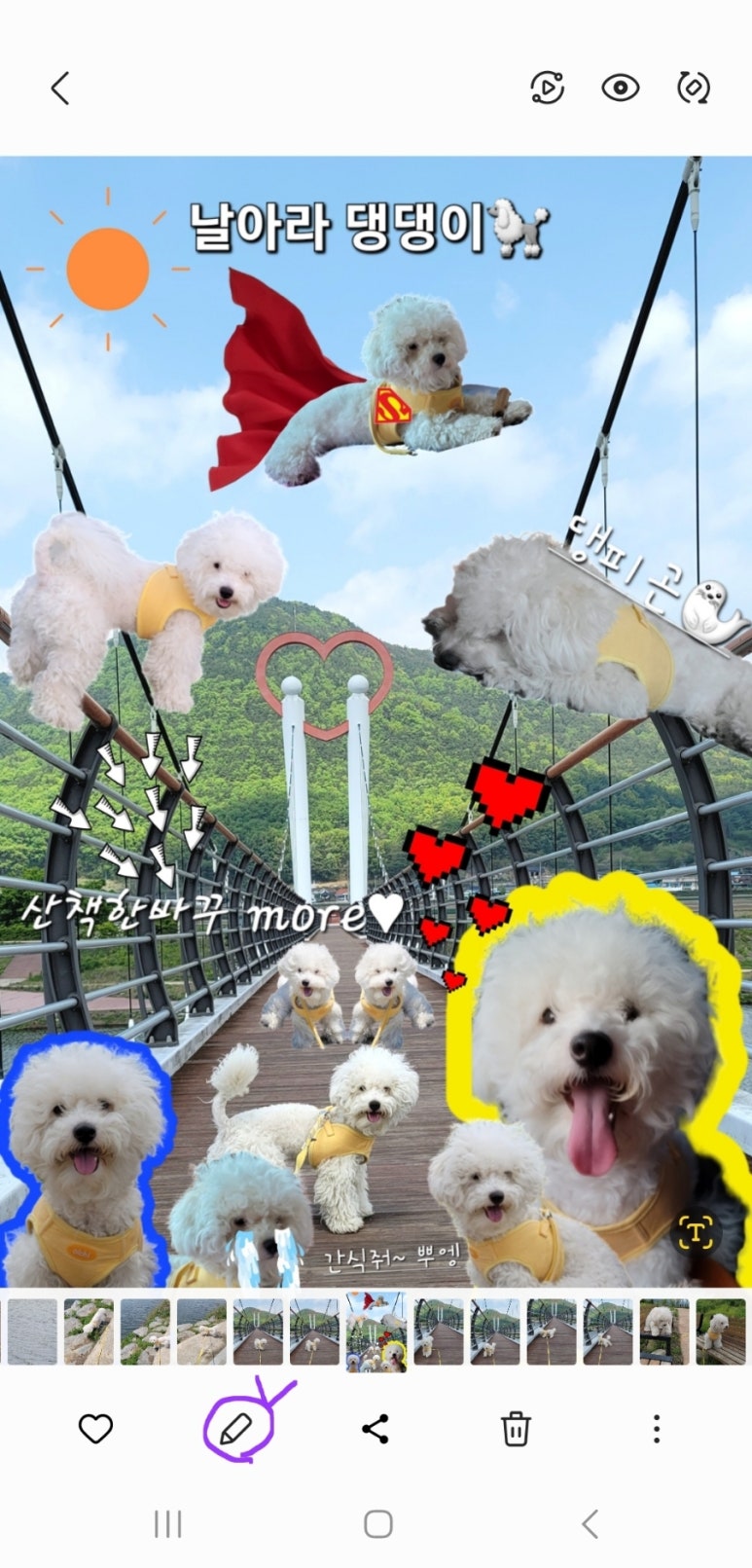Select the last thumbnail in the filmstrip

(x=721, y=1331)
